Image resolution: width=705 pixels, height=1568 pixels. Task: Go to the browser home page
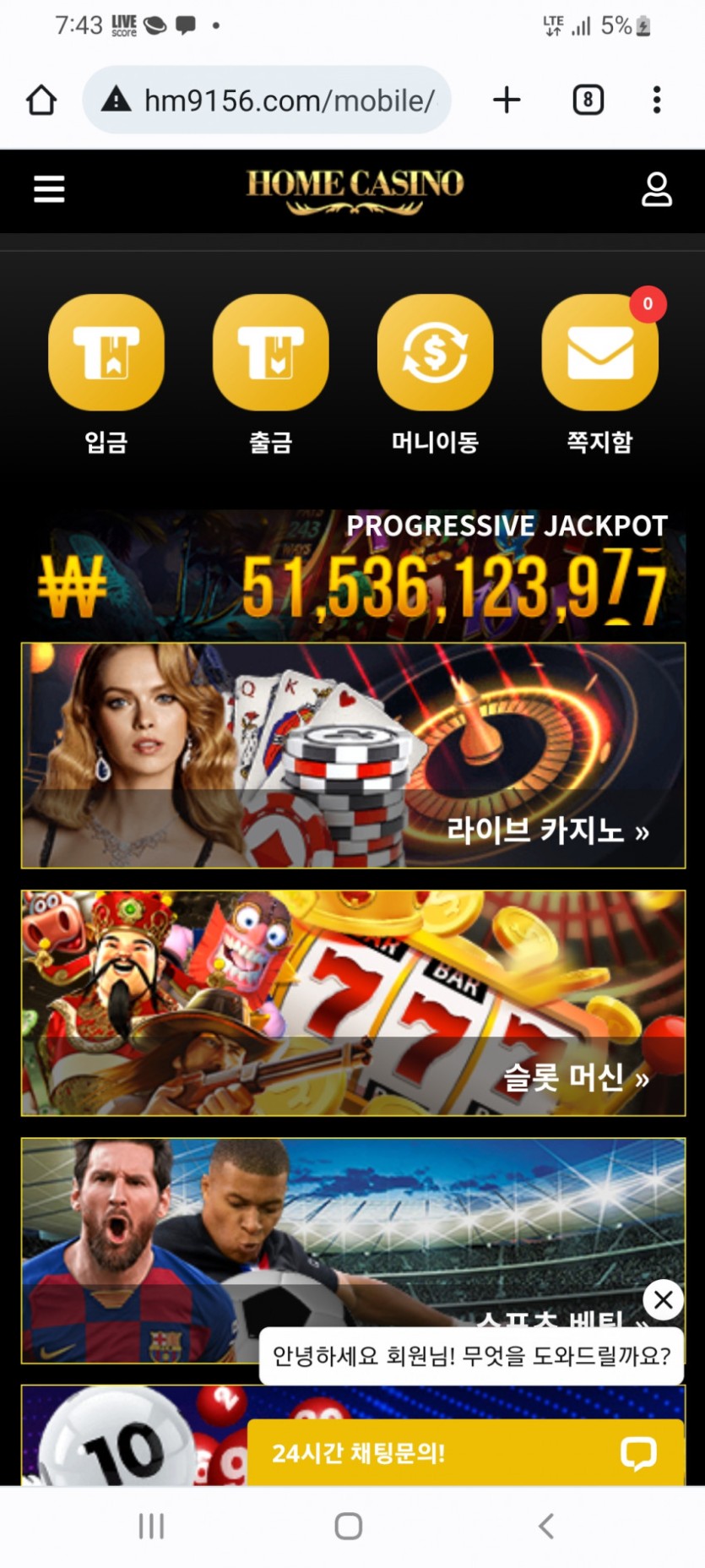[41, 100]
